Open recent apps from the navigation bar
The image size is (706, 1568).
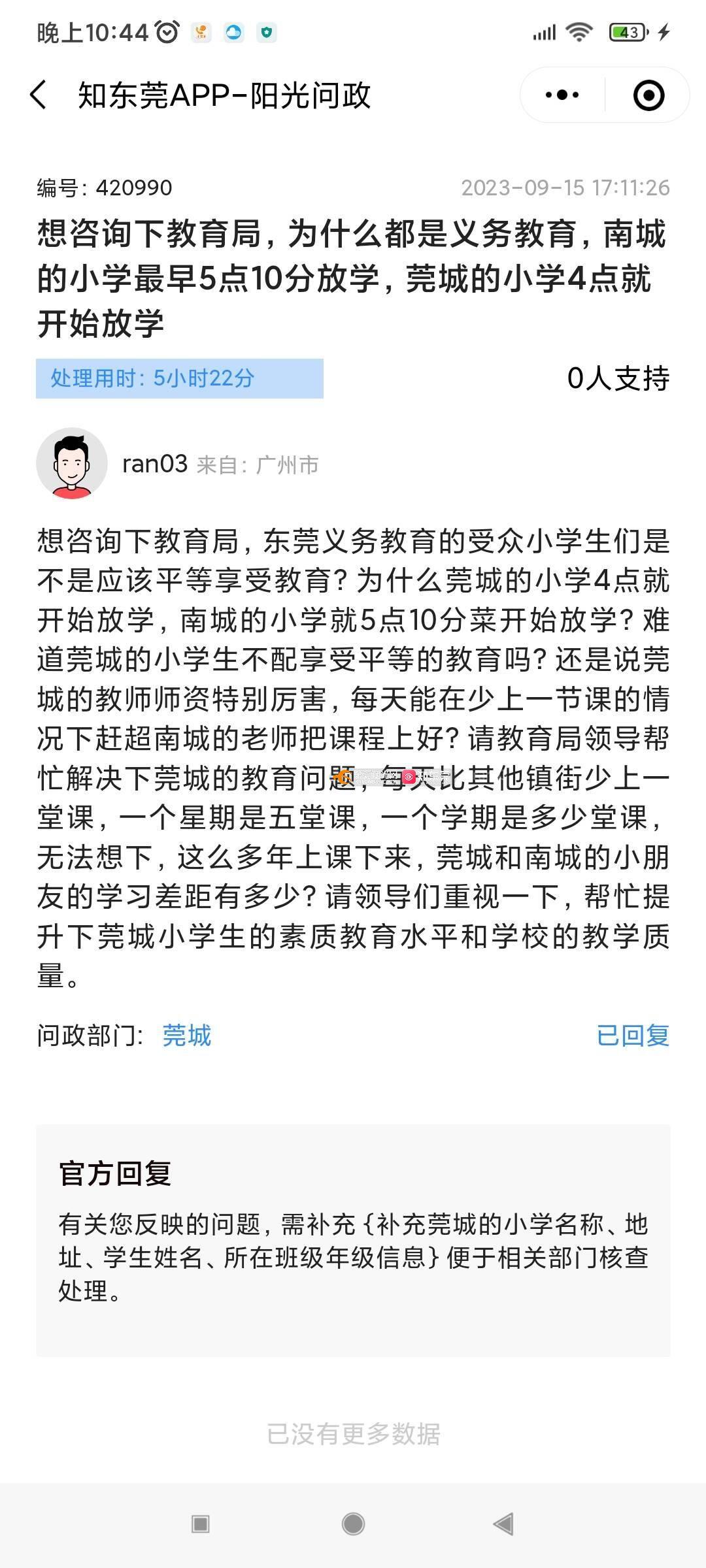[200, 1524]
